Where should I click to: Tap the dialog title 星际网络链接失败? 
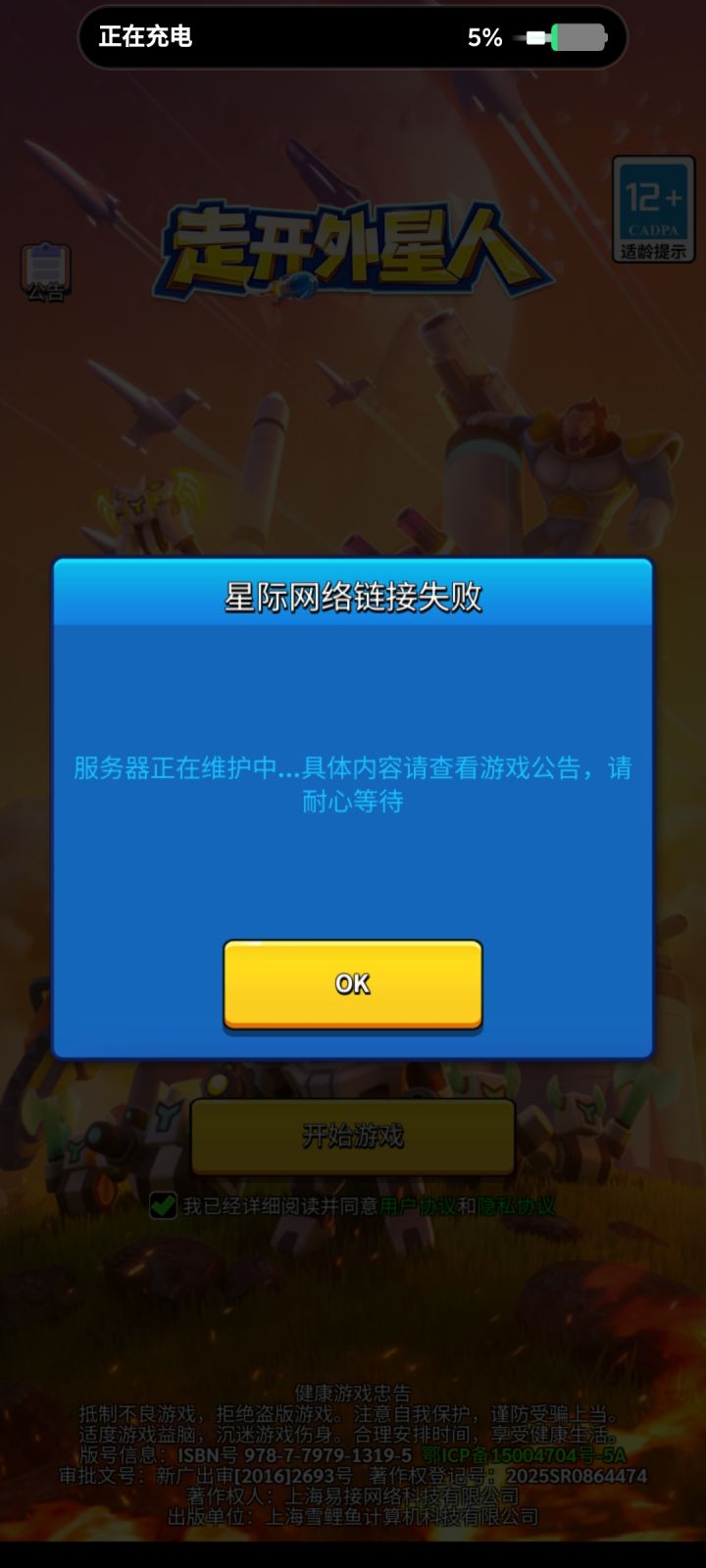tap(353, 594)
